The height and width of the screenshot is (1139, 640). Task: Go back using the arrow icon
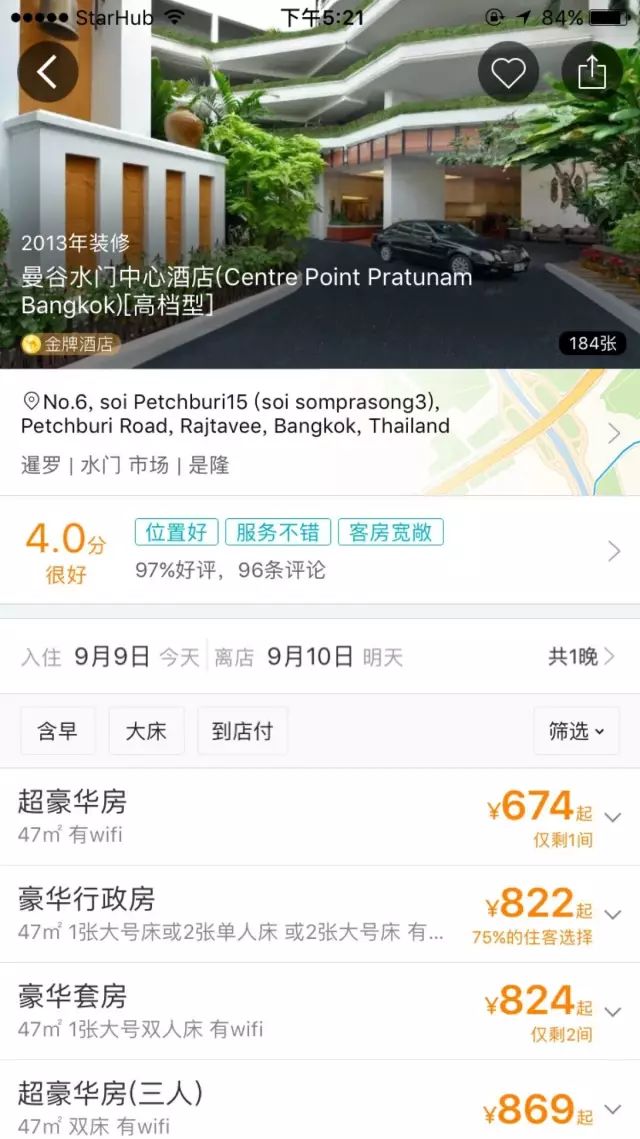(47, 72)
